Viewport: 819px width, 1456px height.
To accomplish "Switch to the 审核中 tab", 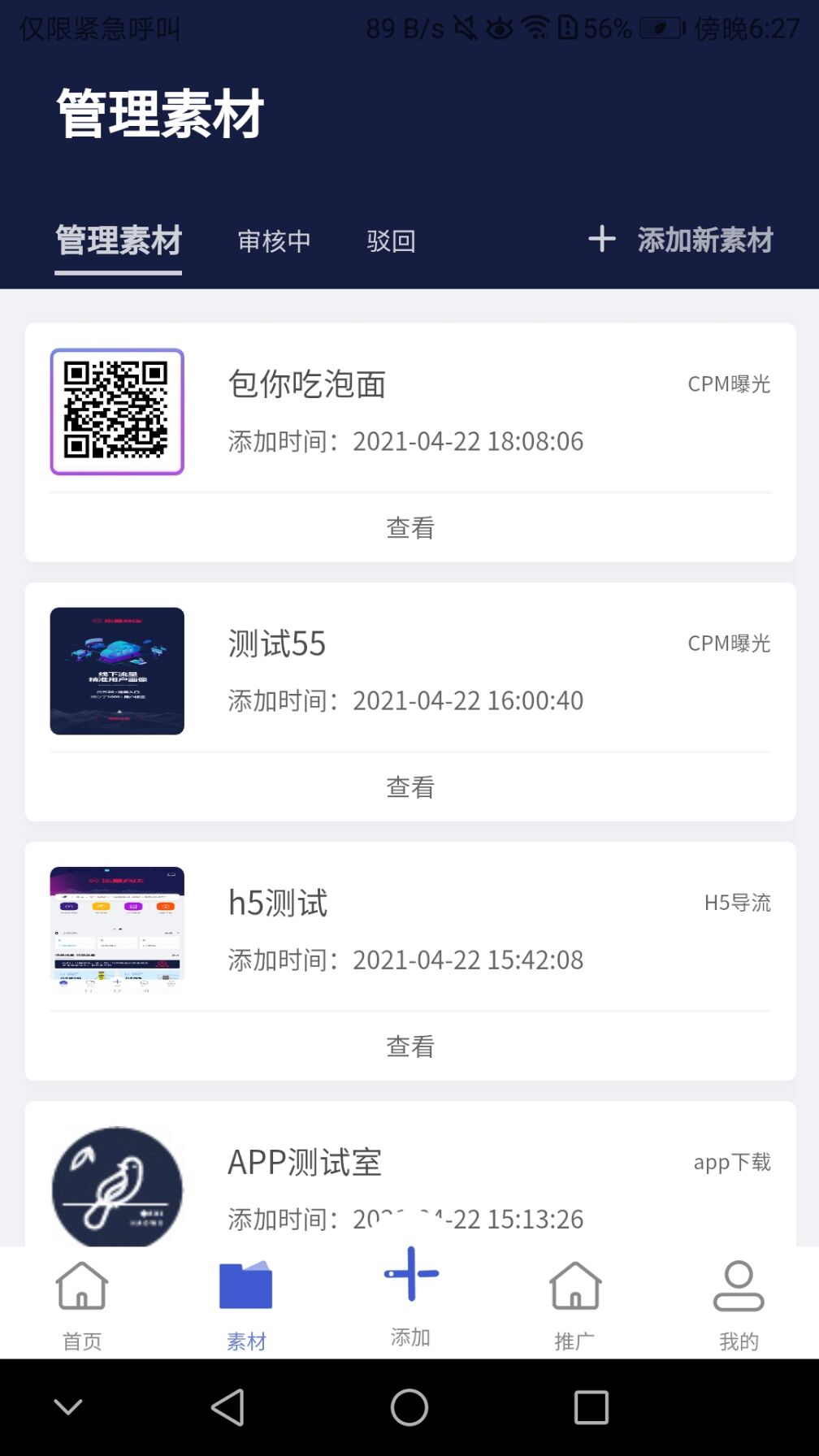I will pos(274,241).
